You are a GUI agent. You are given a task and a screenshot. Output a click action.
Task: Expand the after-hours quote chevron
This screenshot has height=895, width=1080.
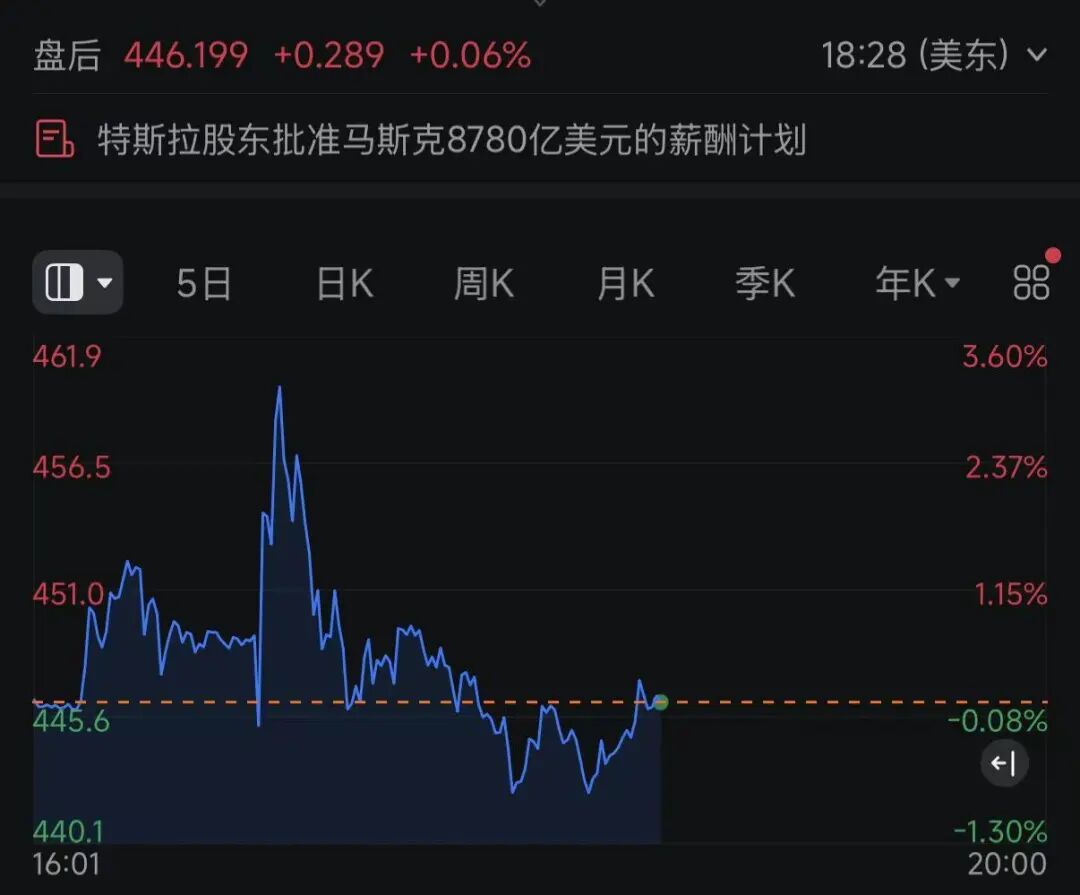coord(1037,55)
